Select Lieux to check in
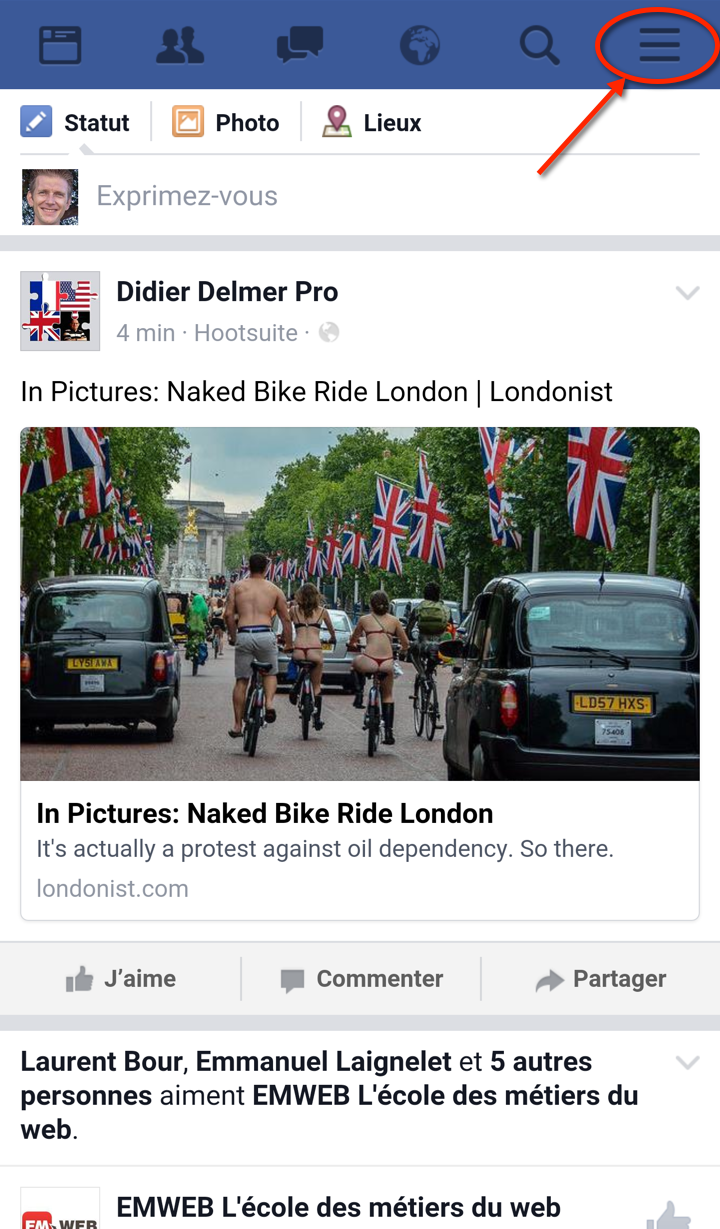 (x=372, y=123)
